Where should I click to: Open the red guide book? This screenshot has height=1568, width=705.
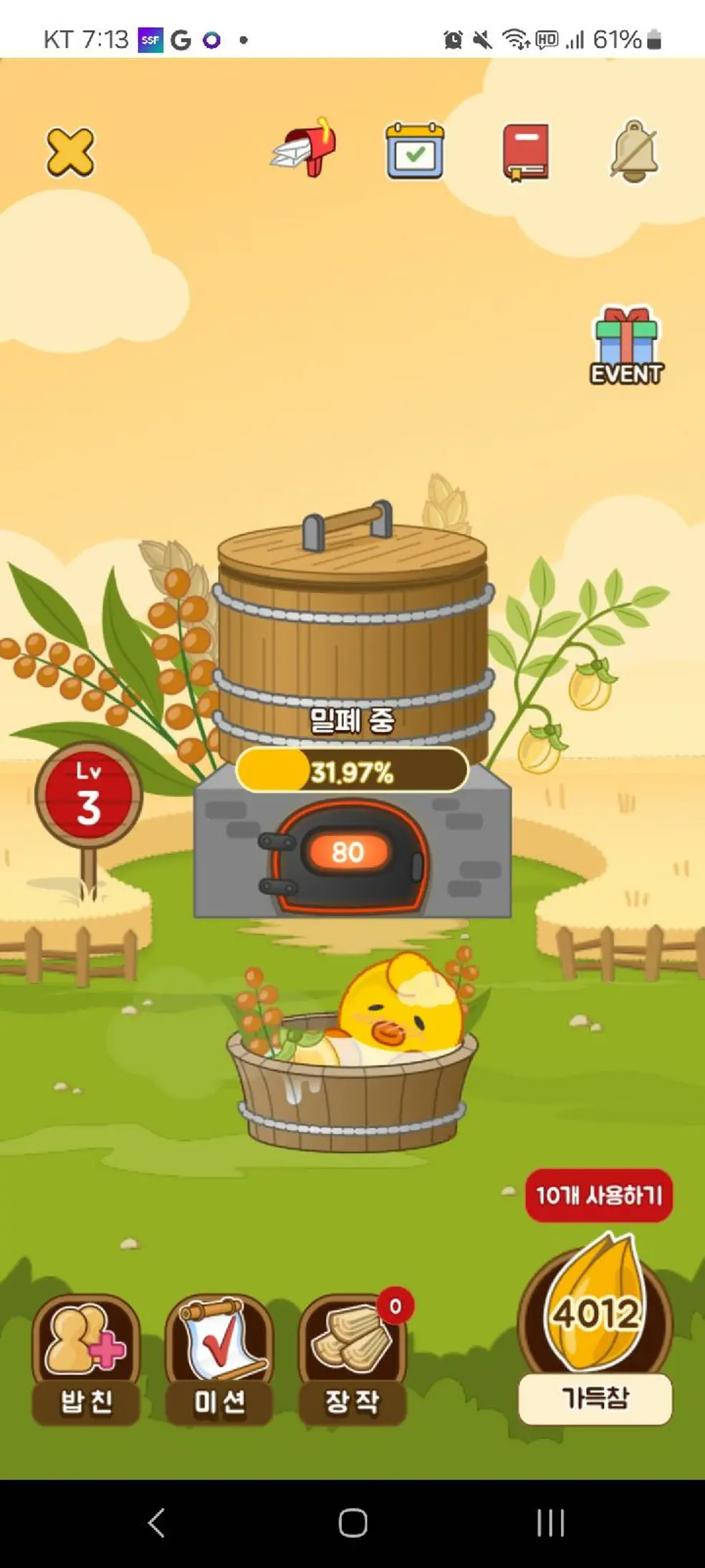pos(526,152)
